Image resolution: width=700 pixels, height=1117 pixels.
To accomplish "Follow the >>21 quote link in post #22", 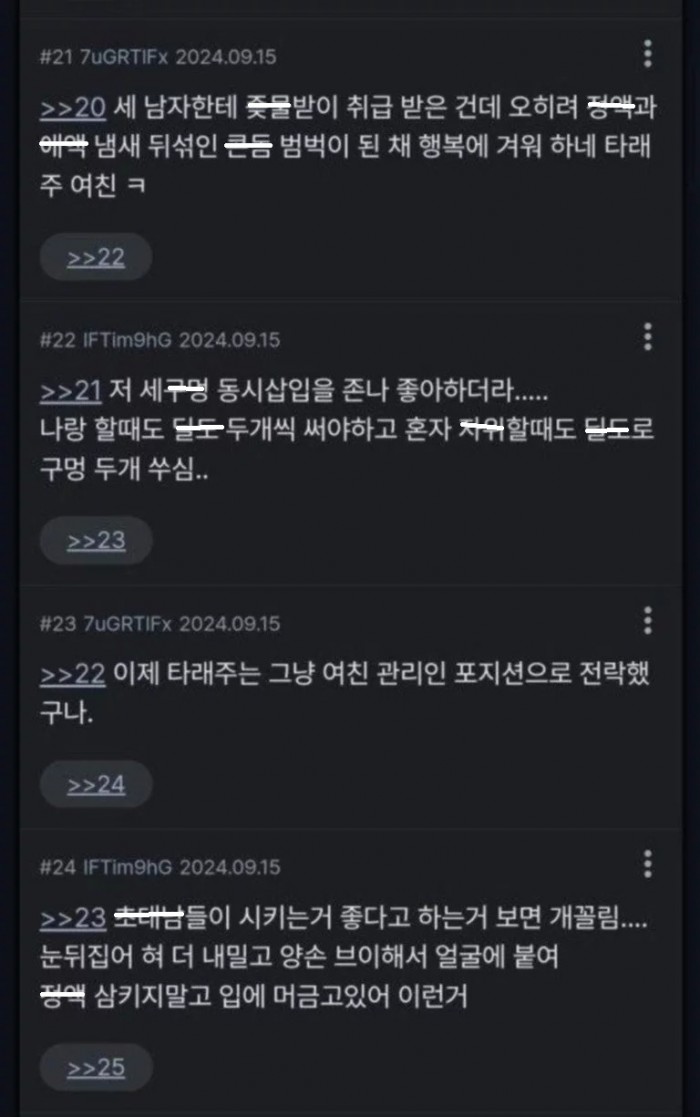I will tap(72, 391).
